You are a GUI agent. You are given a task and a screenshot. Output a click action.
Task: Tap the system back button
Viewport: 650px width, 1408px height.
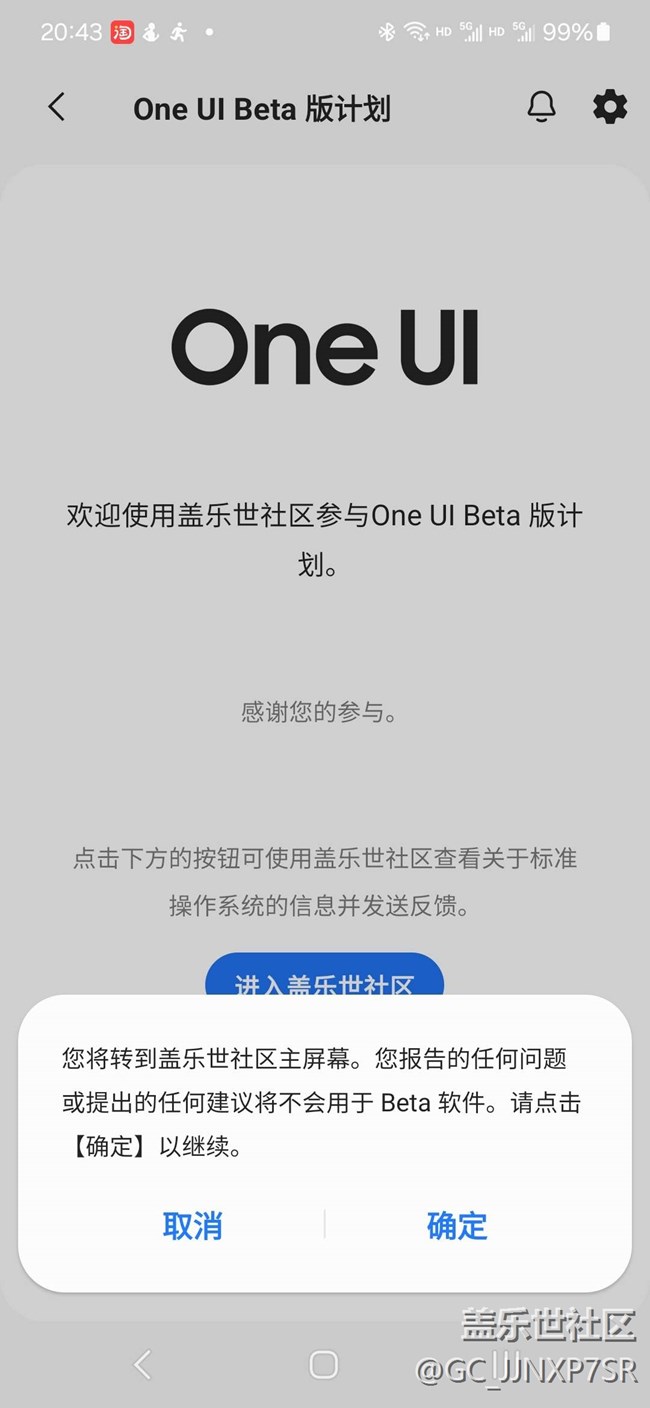[143, 1364]
